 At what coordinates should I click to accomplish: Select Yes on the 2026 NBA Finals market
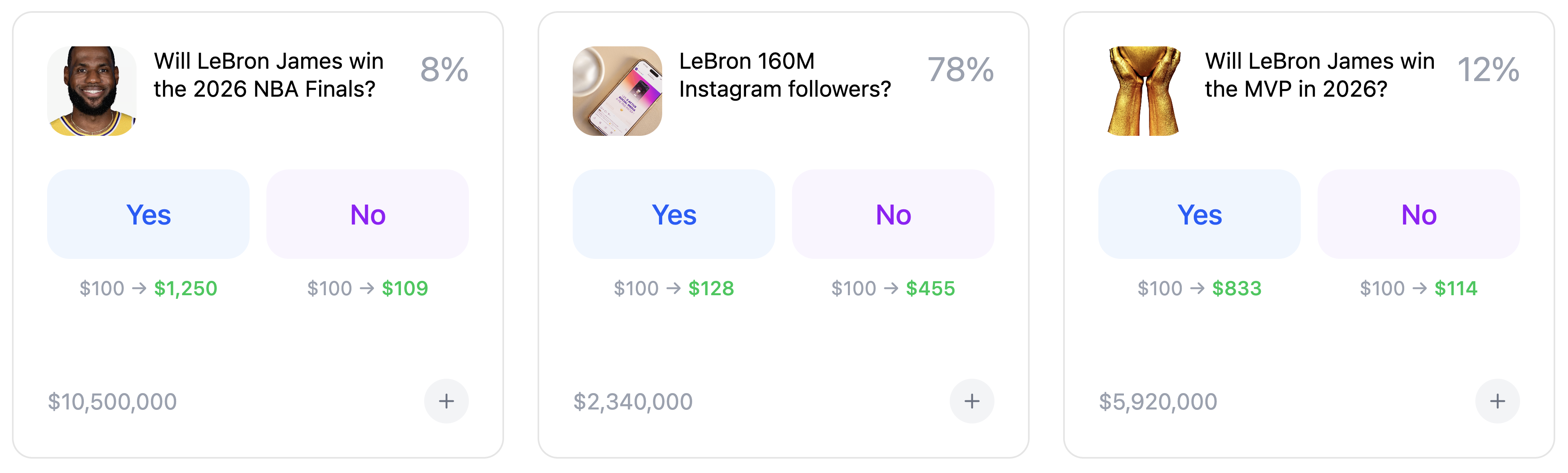click(148, 214)
